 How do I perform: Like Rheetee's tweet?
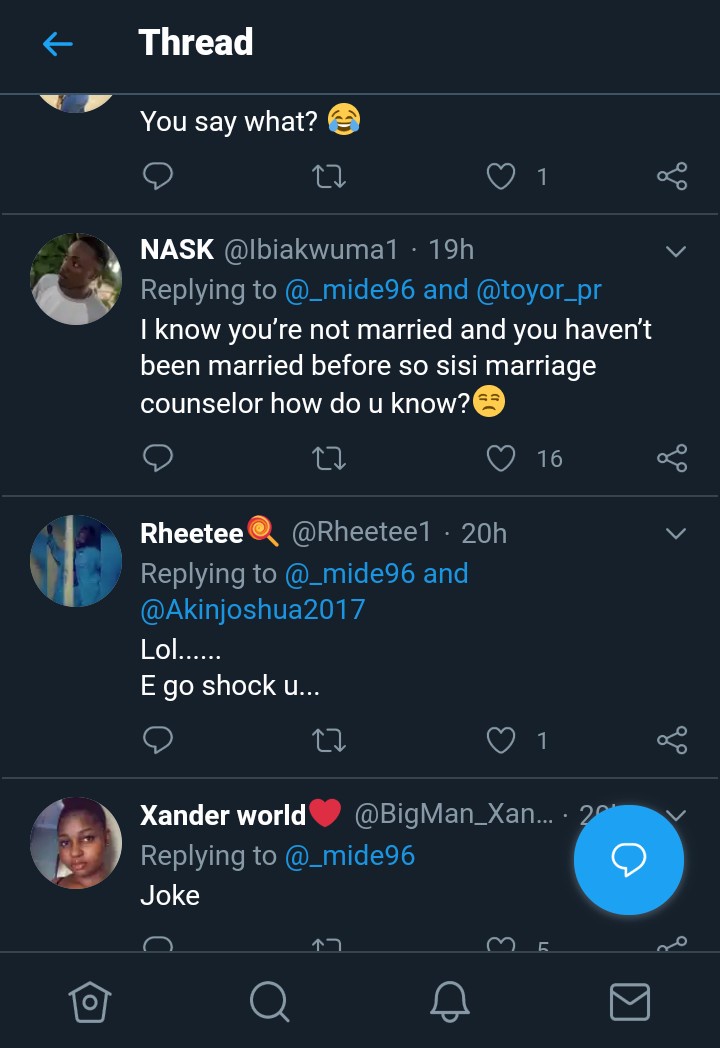coord(500,740)
